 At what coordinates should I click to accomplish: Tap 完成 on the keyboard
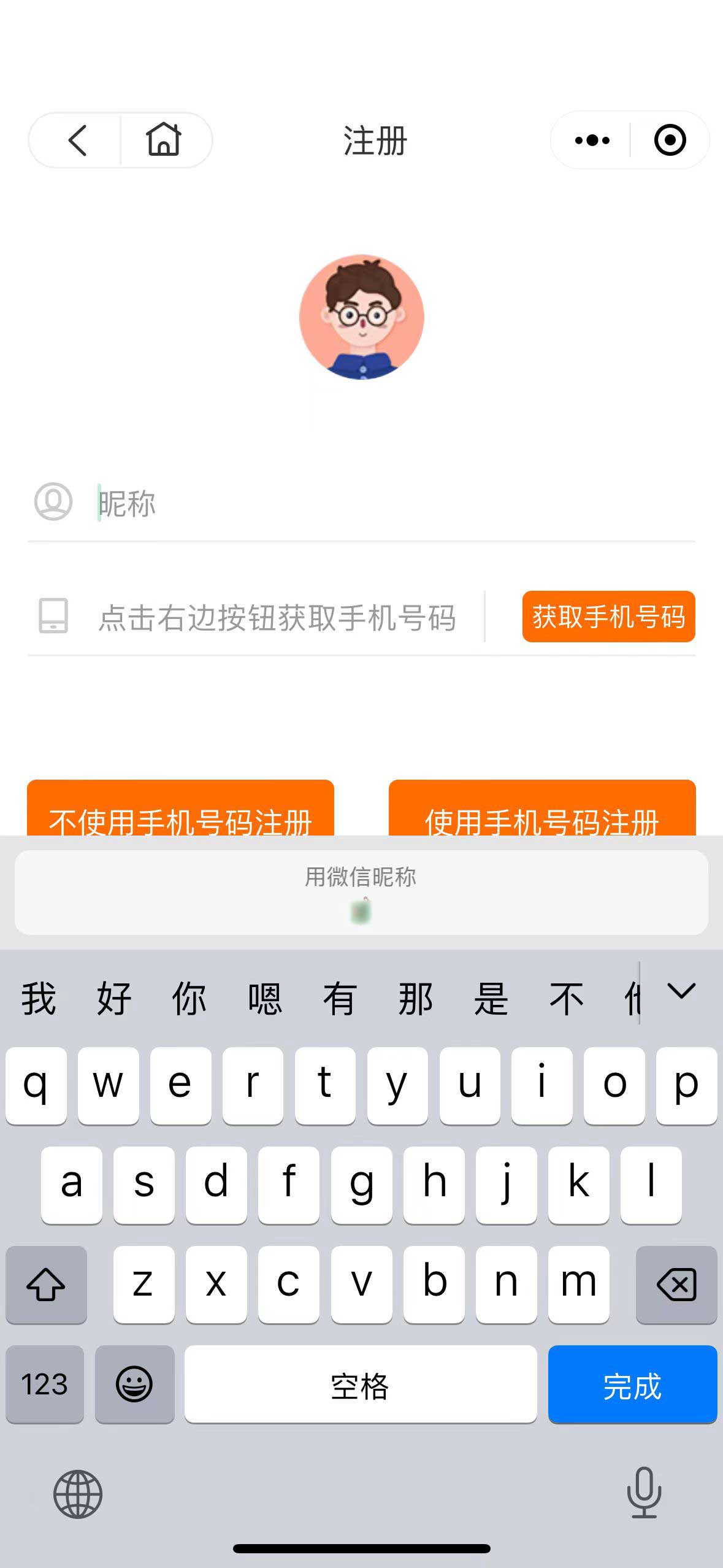[x=632, y=1384]
